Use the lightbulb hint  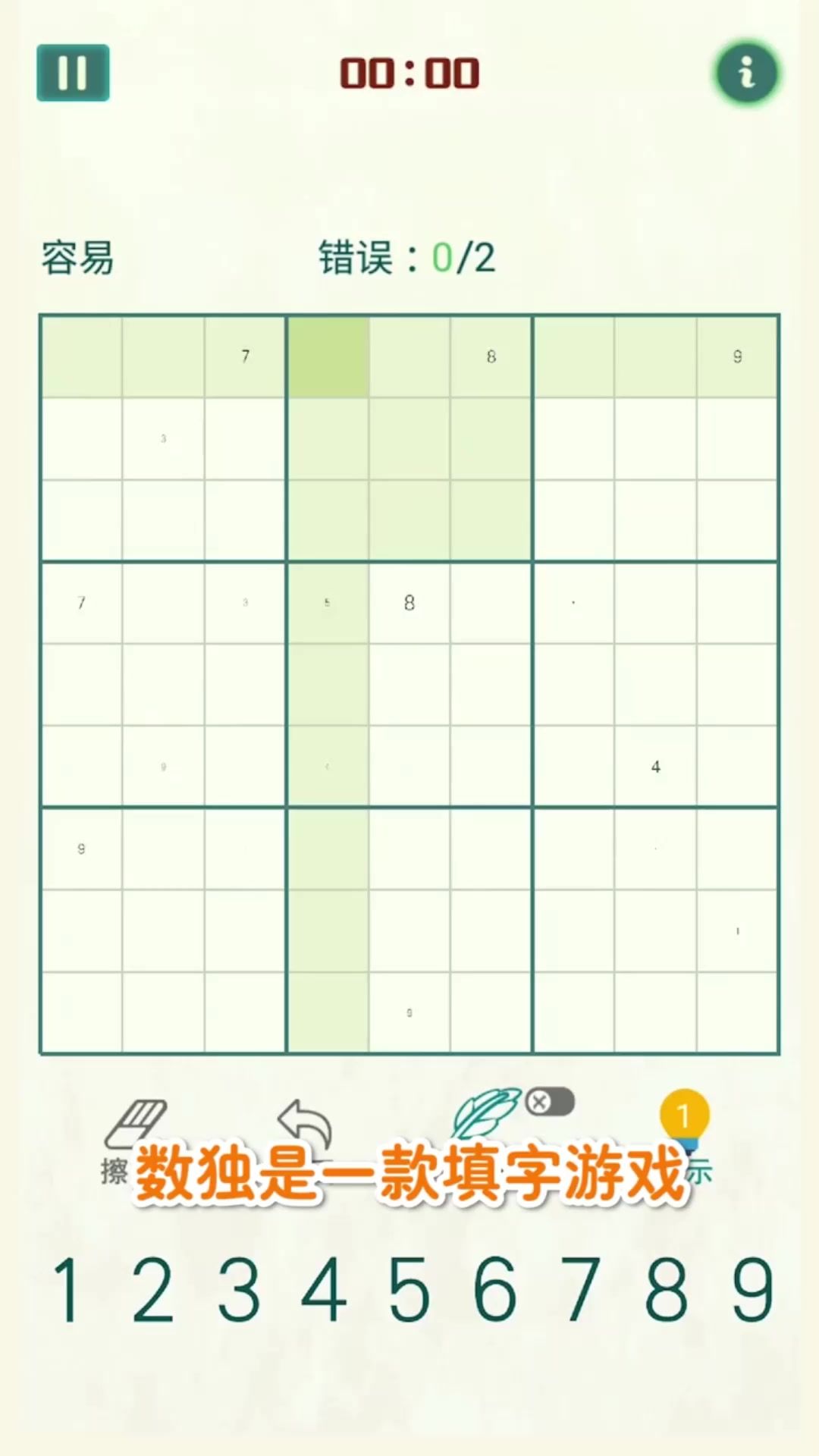tap(684, 1121)
